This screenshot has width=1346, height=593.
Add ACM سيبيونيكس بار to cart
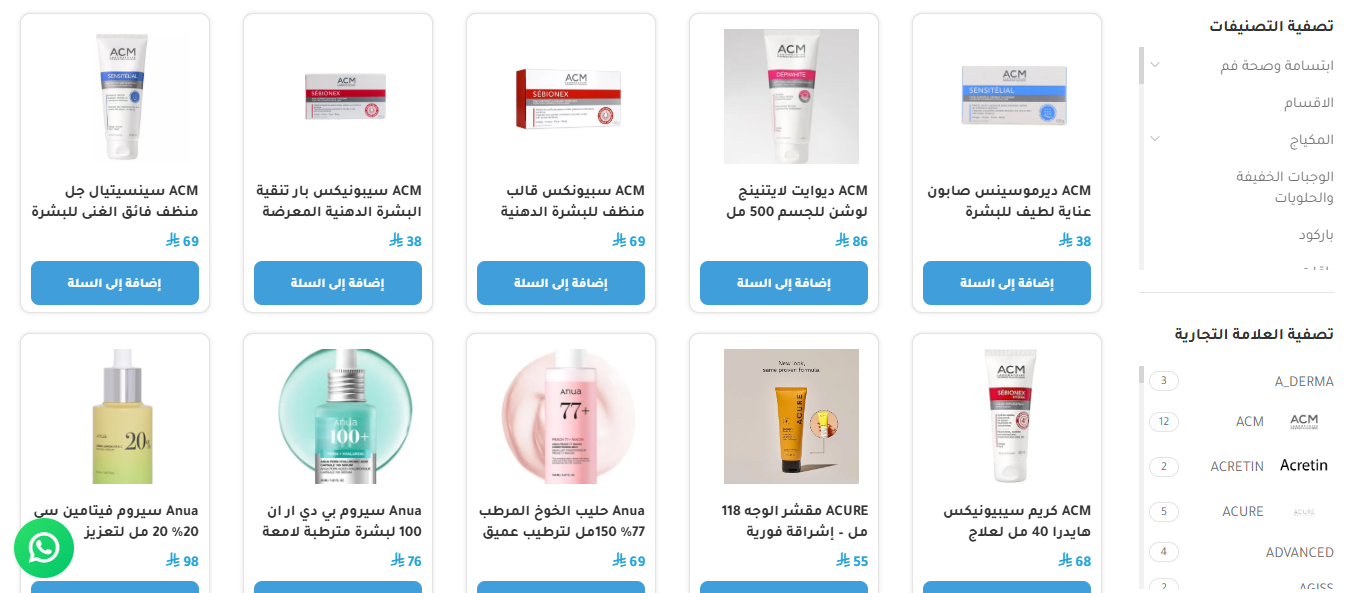pos(338,283)
